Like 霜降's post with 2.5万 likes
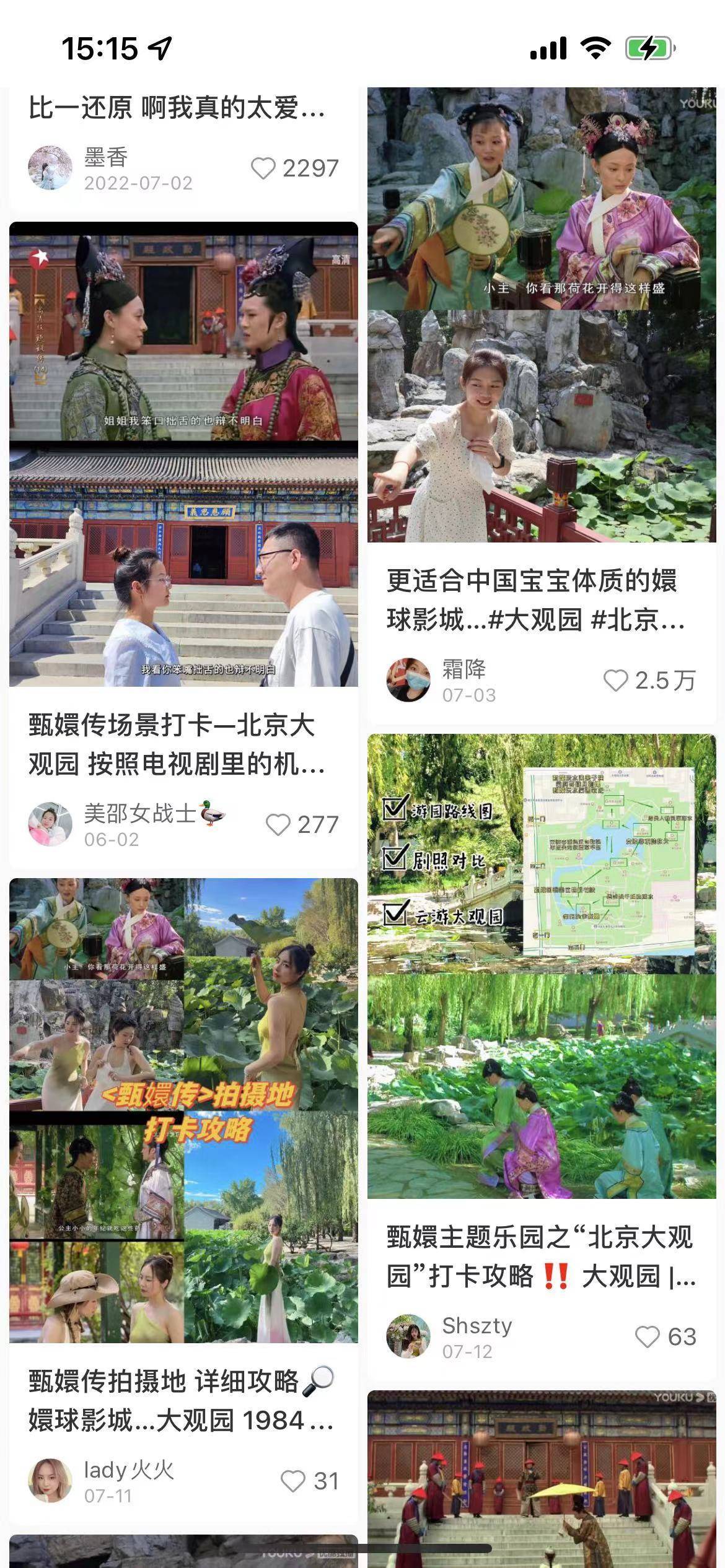The height and width of the screenshot is (1568, 725). pos(616,681)
